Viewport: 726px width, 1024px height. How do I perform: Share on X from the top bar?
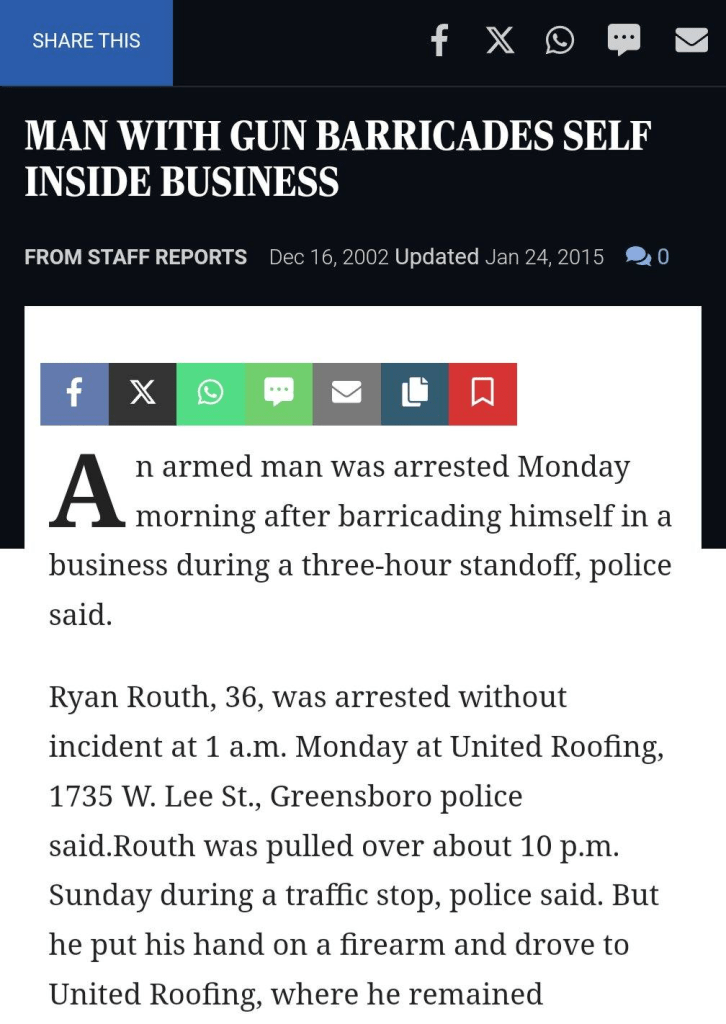499,41
